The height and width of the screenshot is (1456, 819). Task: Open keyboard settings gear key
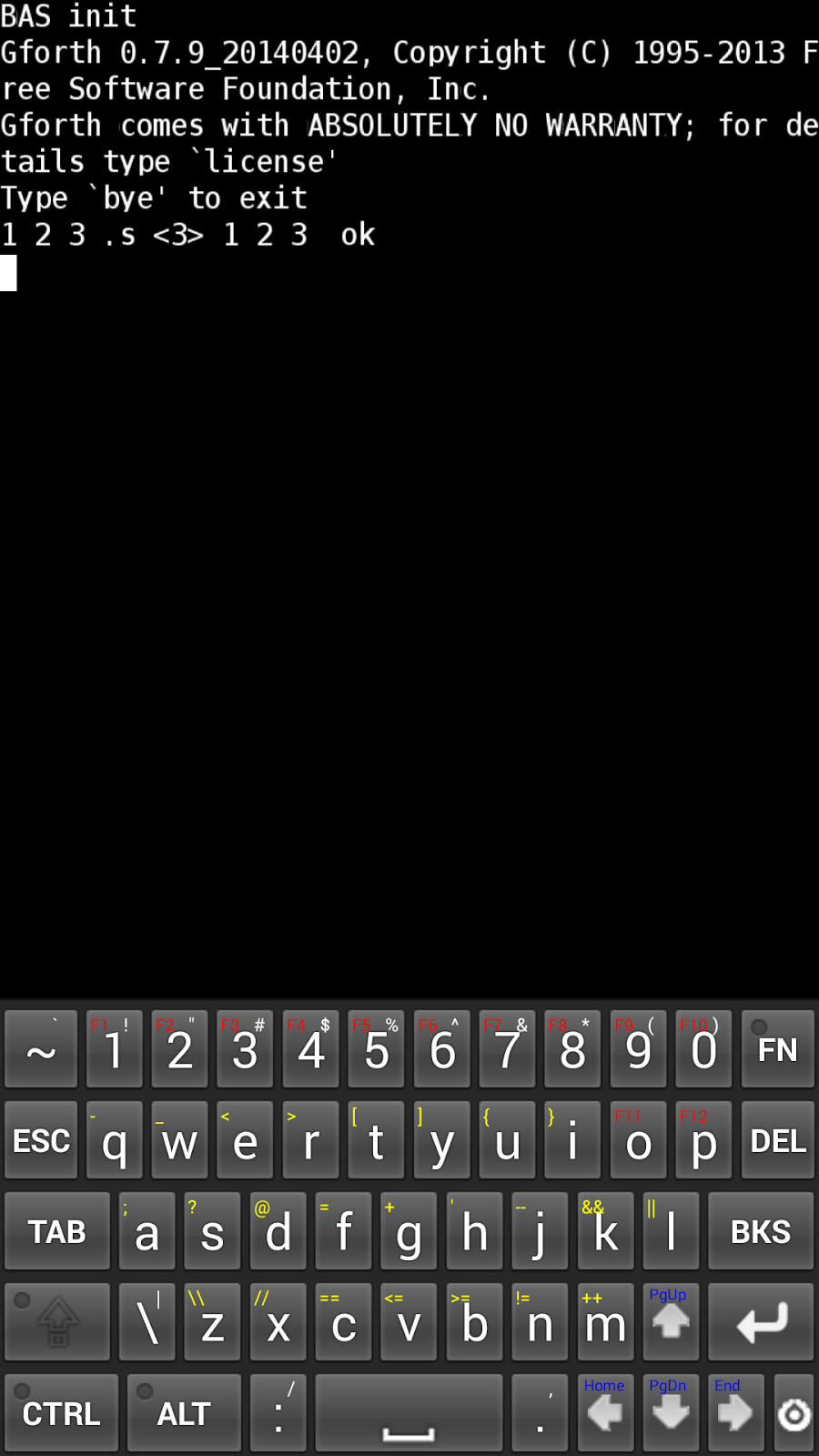pos(794,1413)
